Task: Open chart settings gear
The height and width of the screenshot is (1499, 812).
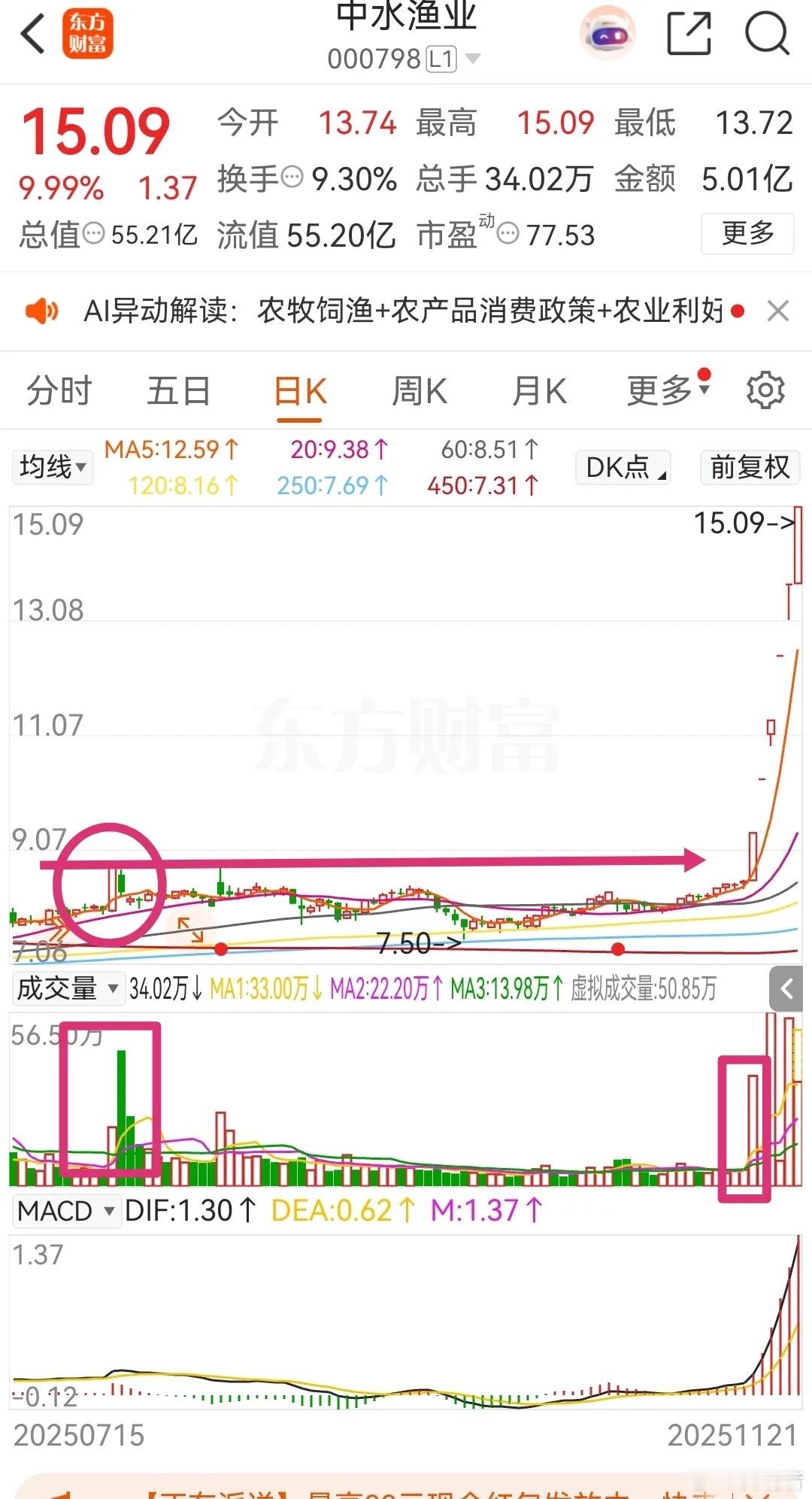Action: click(x=765, y=390)
